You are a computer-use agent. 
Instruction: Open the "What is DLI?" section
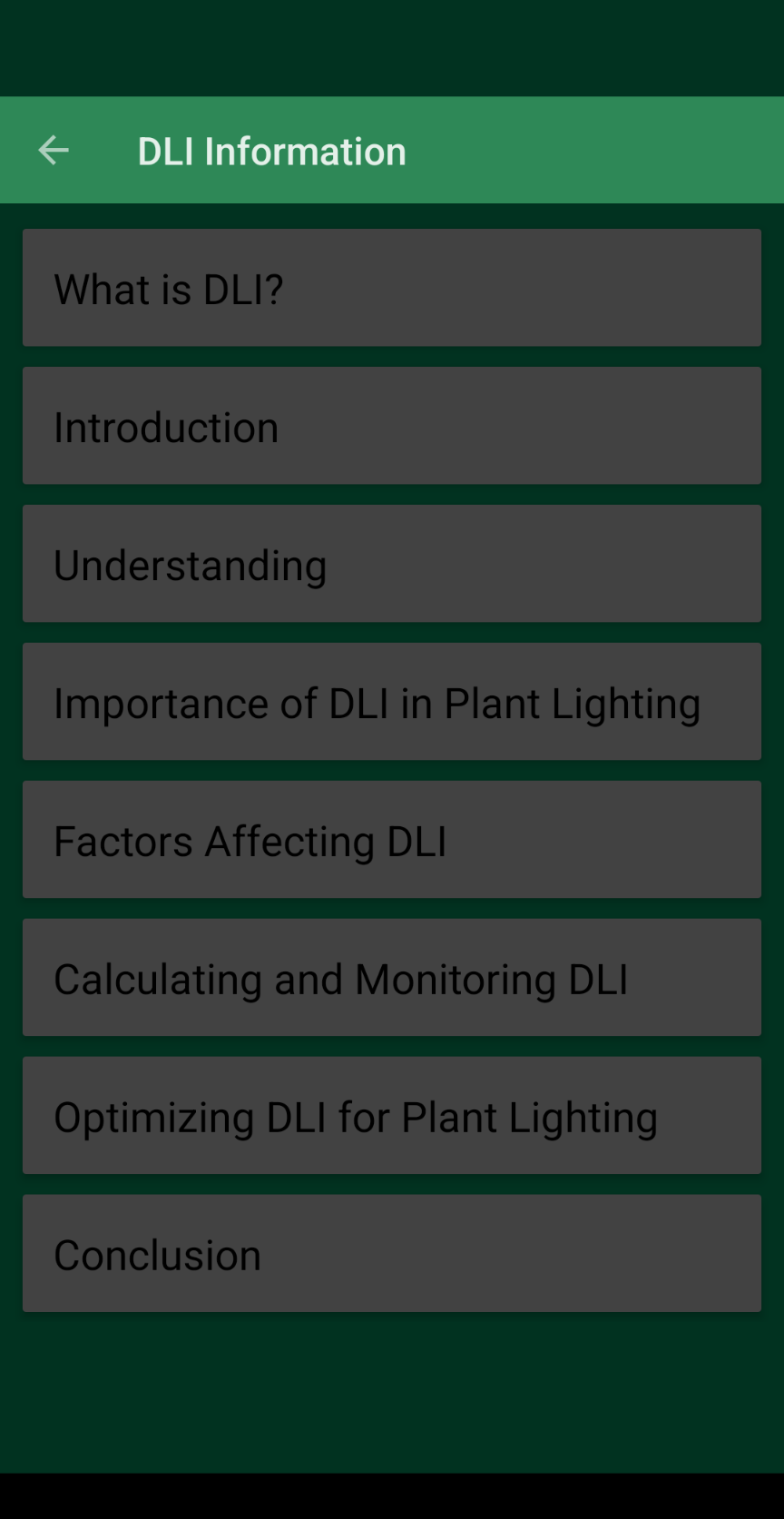pyautogui.click(x=392, y=288)
